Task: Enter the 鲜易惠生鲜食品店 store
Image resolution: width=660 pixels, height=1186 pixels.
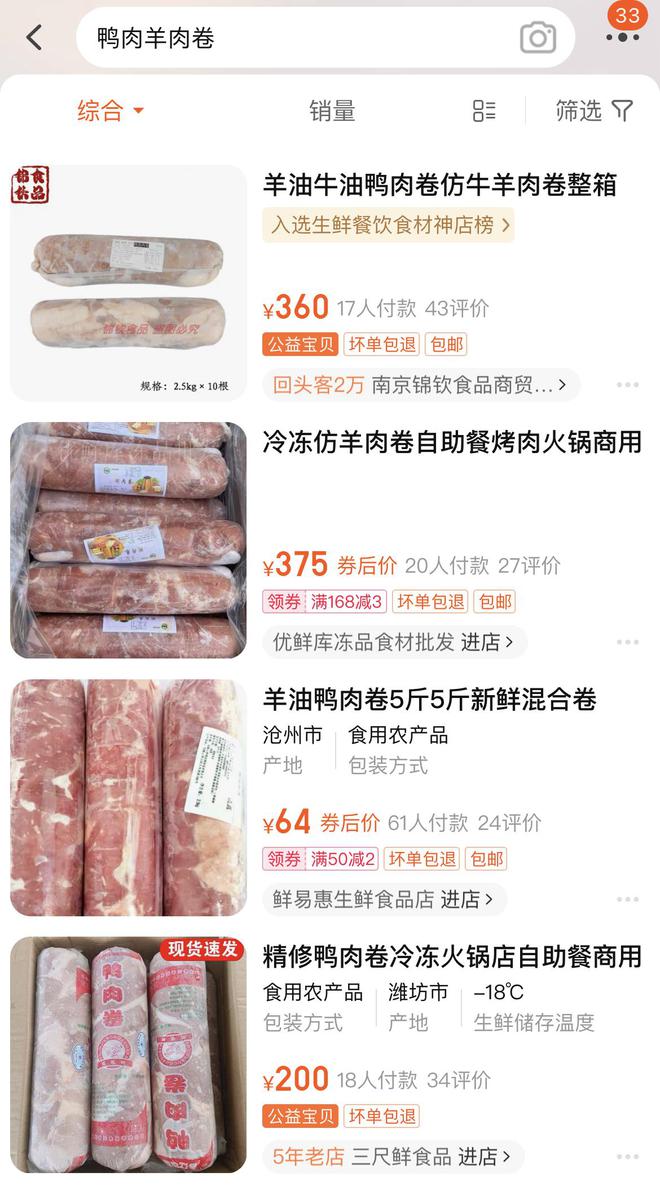Action: click(384, 899)
